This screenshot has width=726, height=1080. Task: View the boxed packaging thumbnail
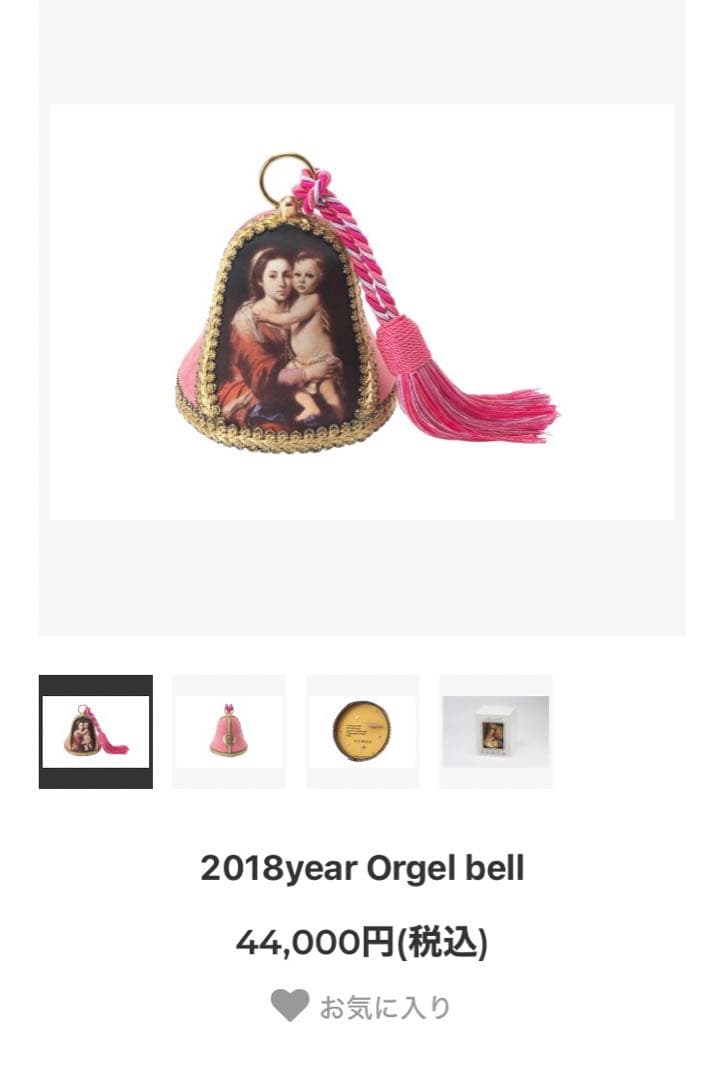point(496,732)
